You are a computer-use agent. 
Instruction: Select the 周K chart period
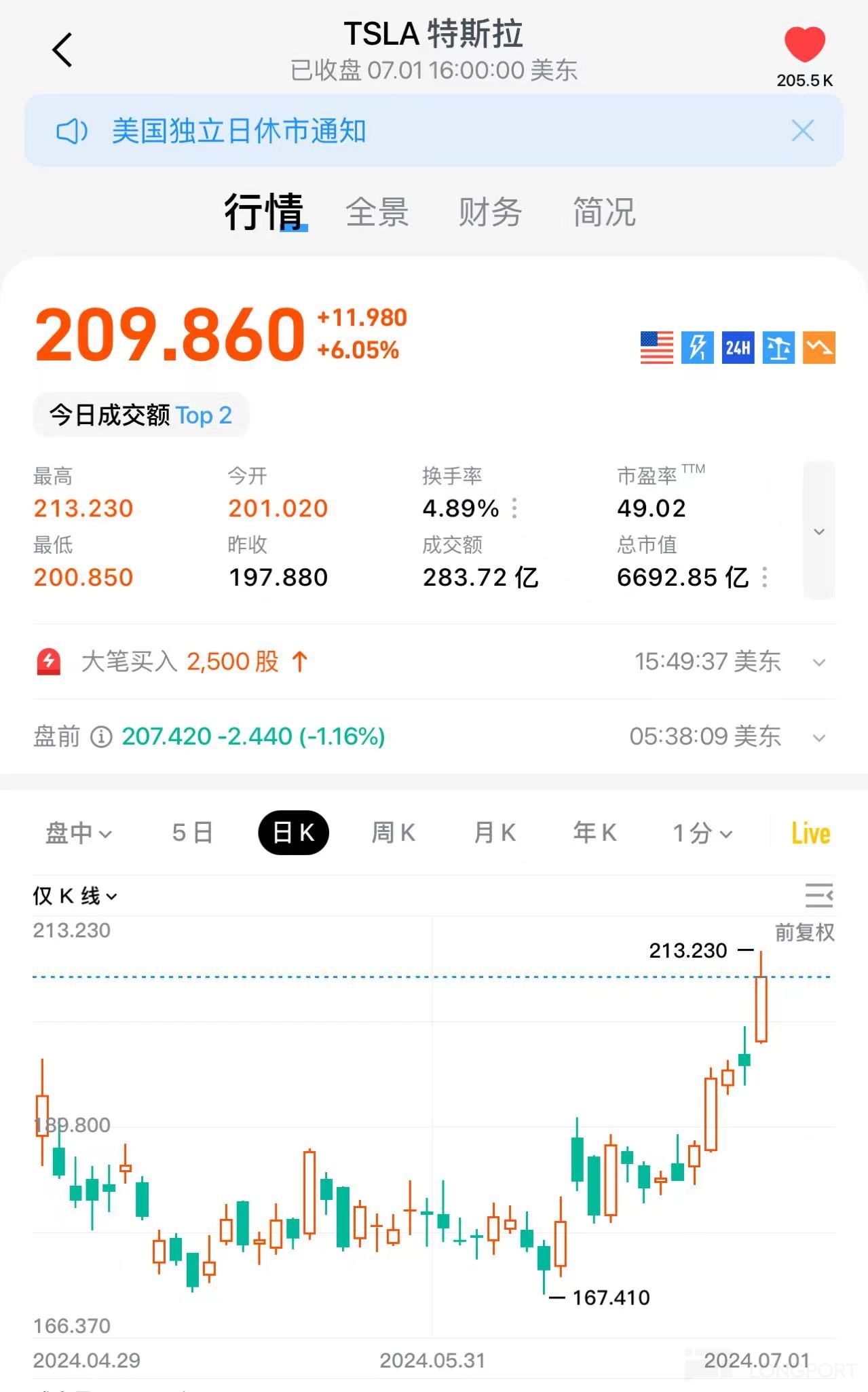[x=393, y=833]
